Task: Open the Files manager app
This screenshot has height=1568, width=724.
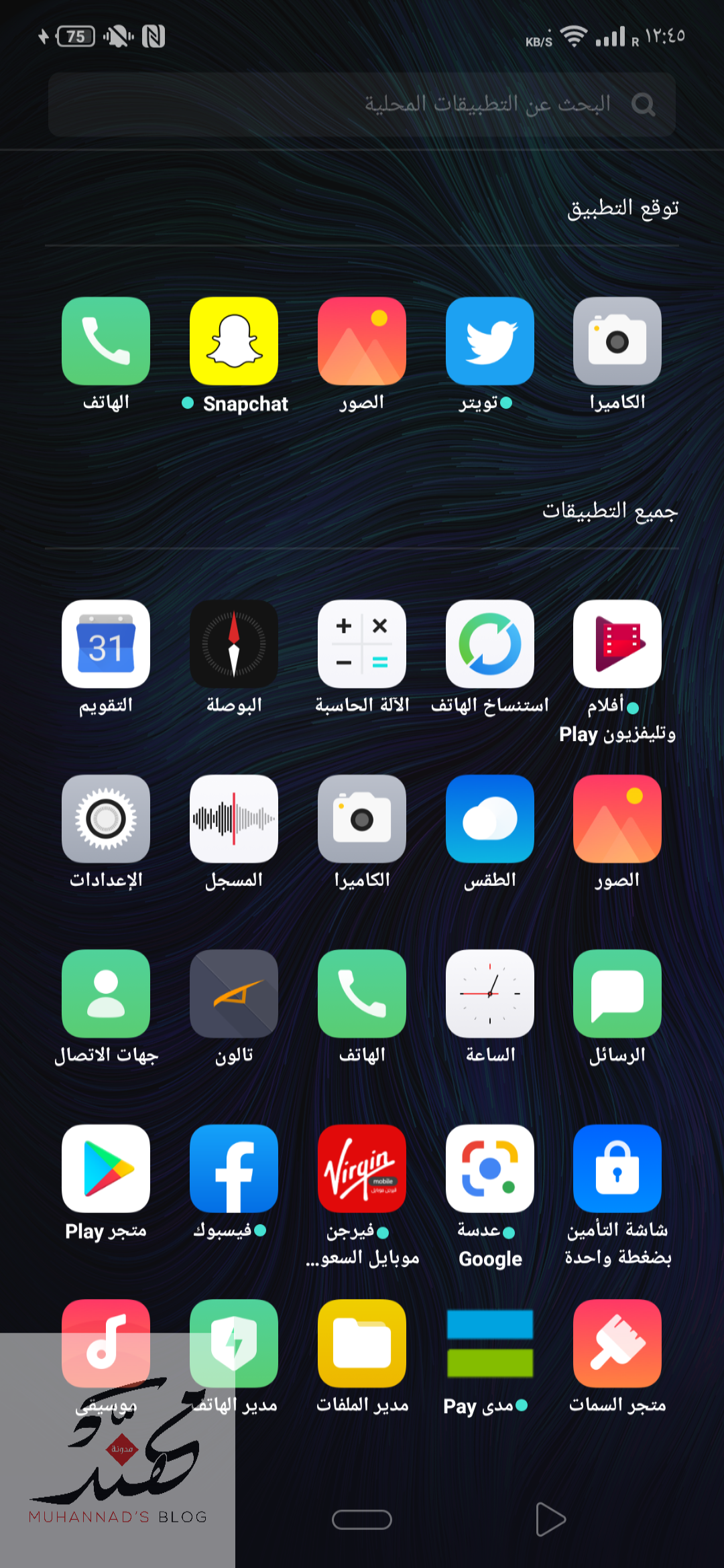Action: click(x=362, y=1344)
